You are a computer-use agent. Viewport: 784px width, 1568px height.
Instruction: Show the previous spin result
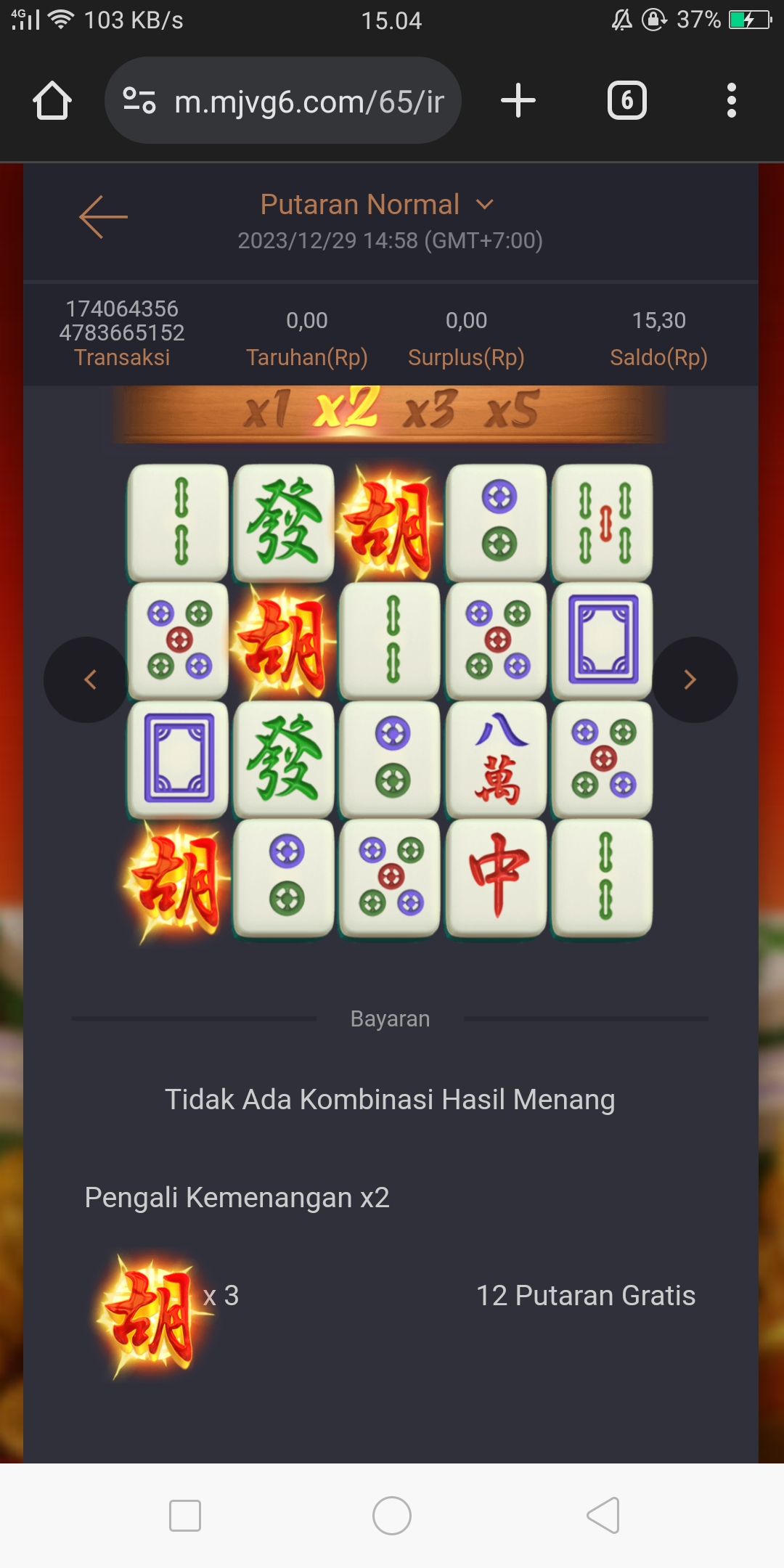(x=89, y=679)
